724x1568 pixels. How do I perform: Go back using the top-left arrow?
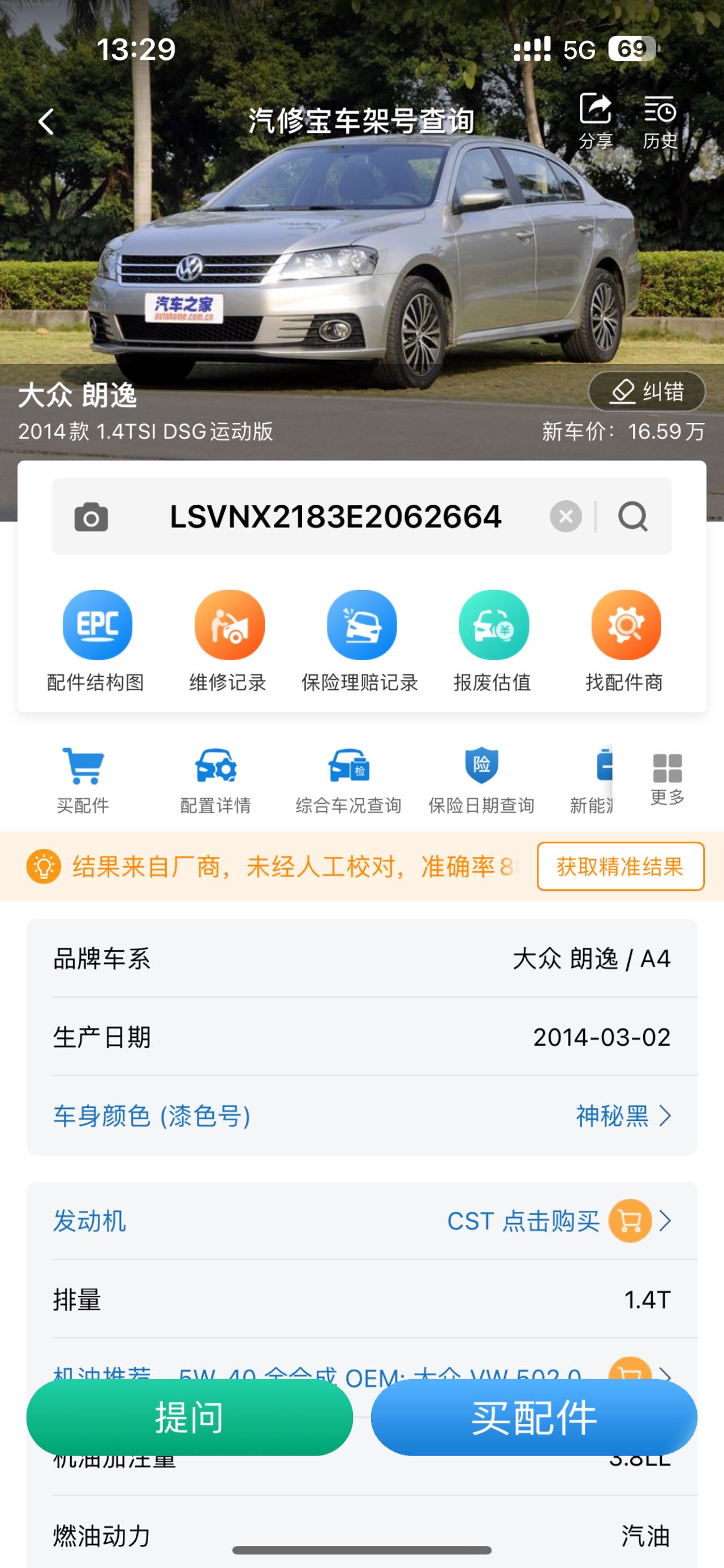(x=46, y=122)
